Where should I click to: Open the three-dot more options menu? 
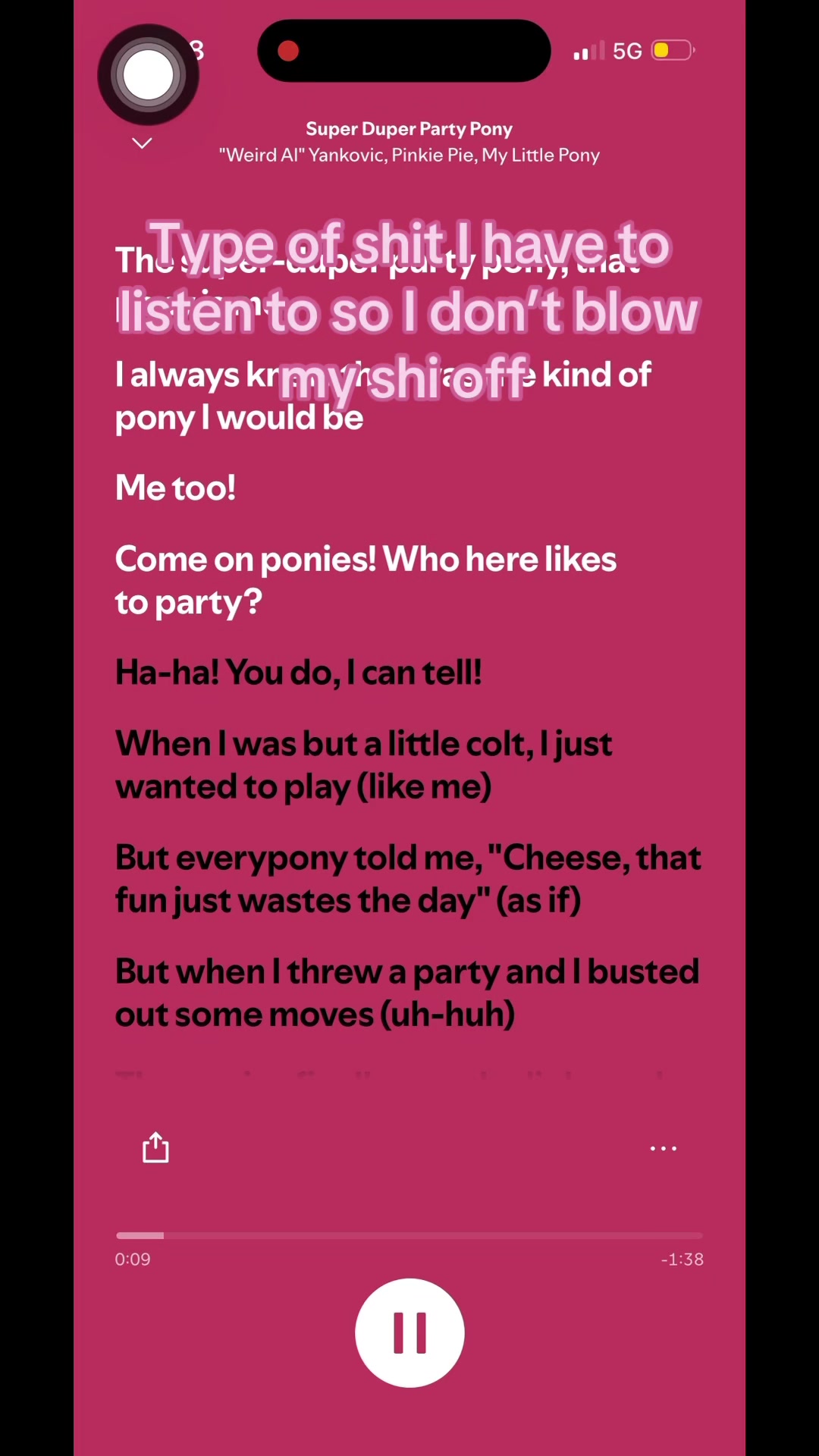664,1148
